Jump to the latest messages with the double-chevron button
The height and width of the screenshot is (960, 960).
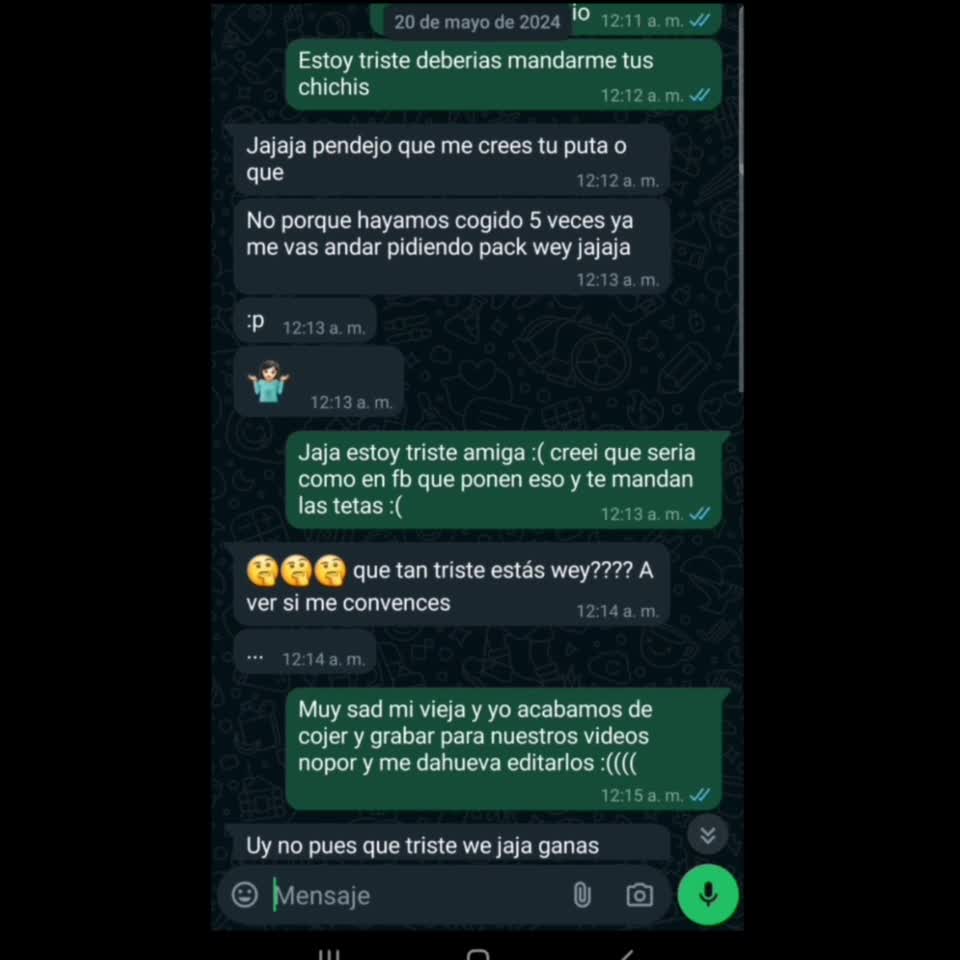click(x=708, y=835)
